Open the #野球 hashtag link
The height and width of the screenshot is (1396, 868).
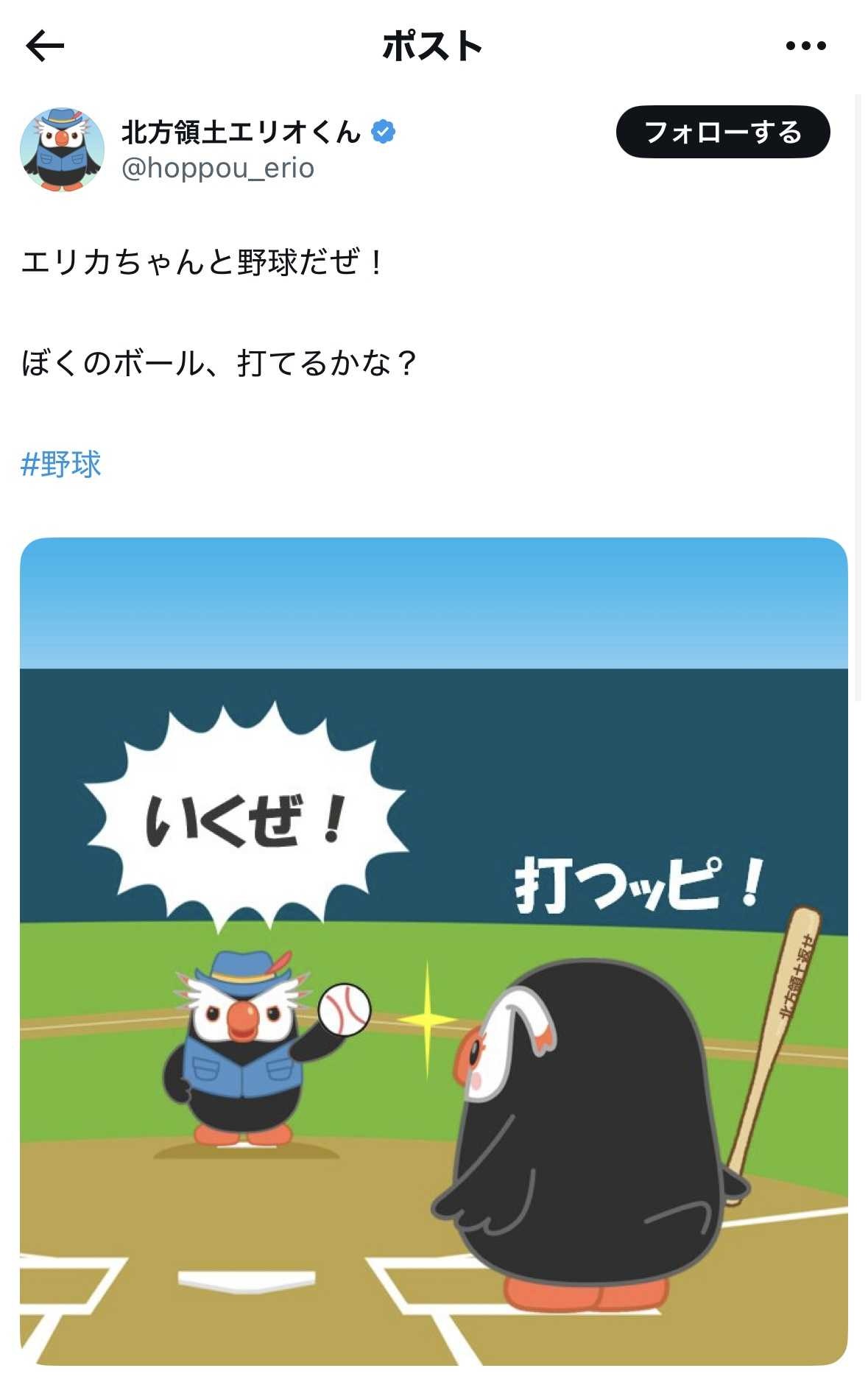tap(61, 465)
